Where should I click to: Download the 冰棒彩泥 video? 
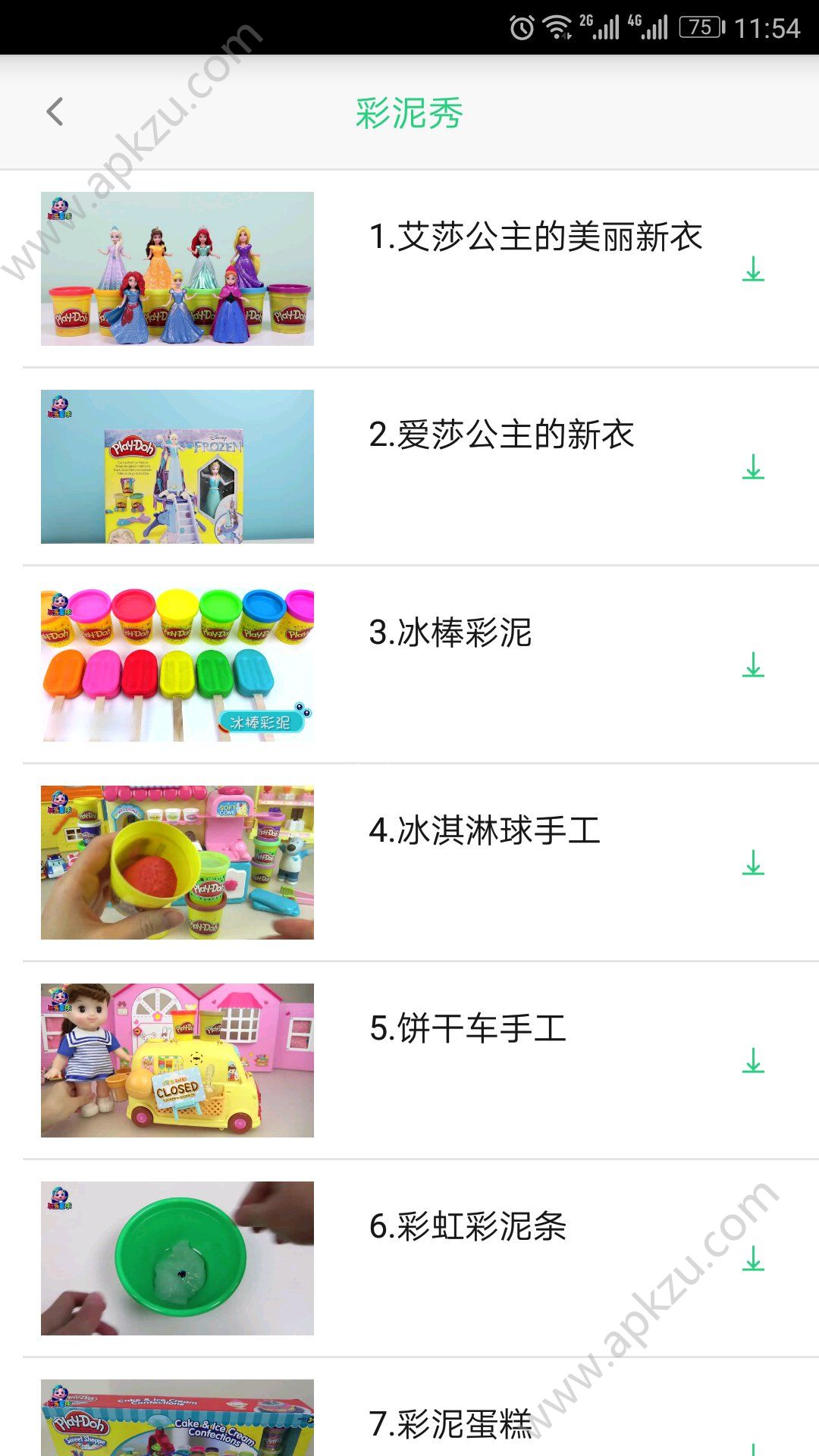pyautogui.click(x=752, y=667)
